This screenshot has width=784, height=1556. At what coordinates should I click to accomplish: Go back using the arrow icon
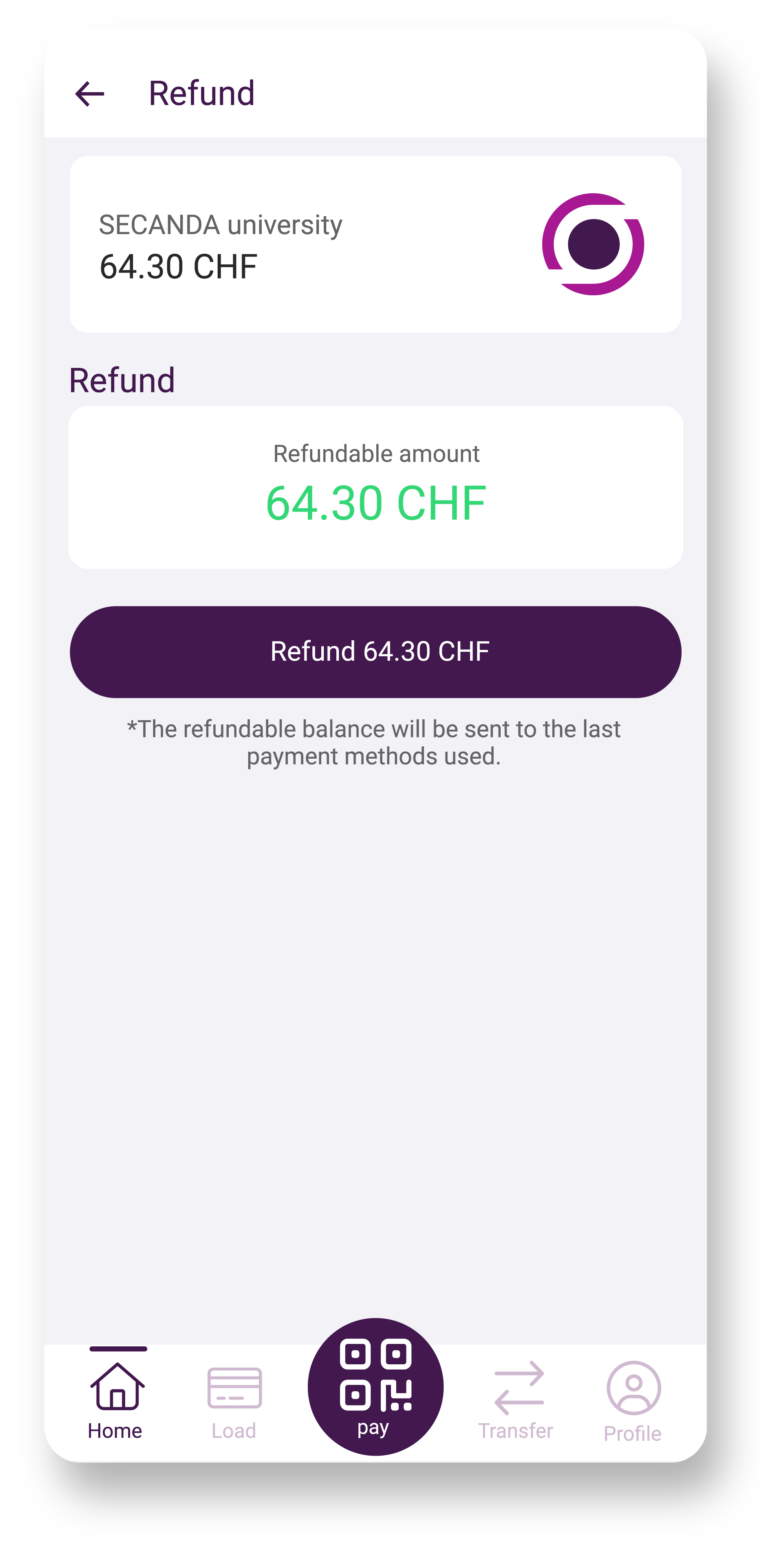(89, 94)
